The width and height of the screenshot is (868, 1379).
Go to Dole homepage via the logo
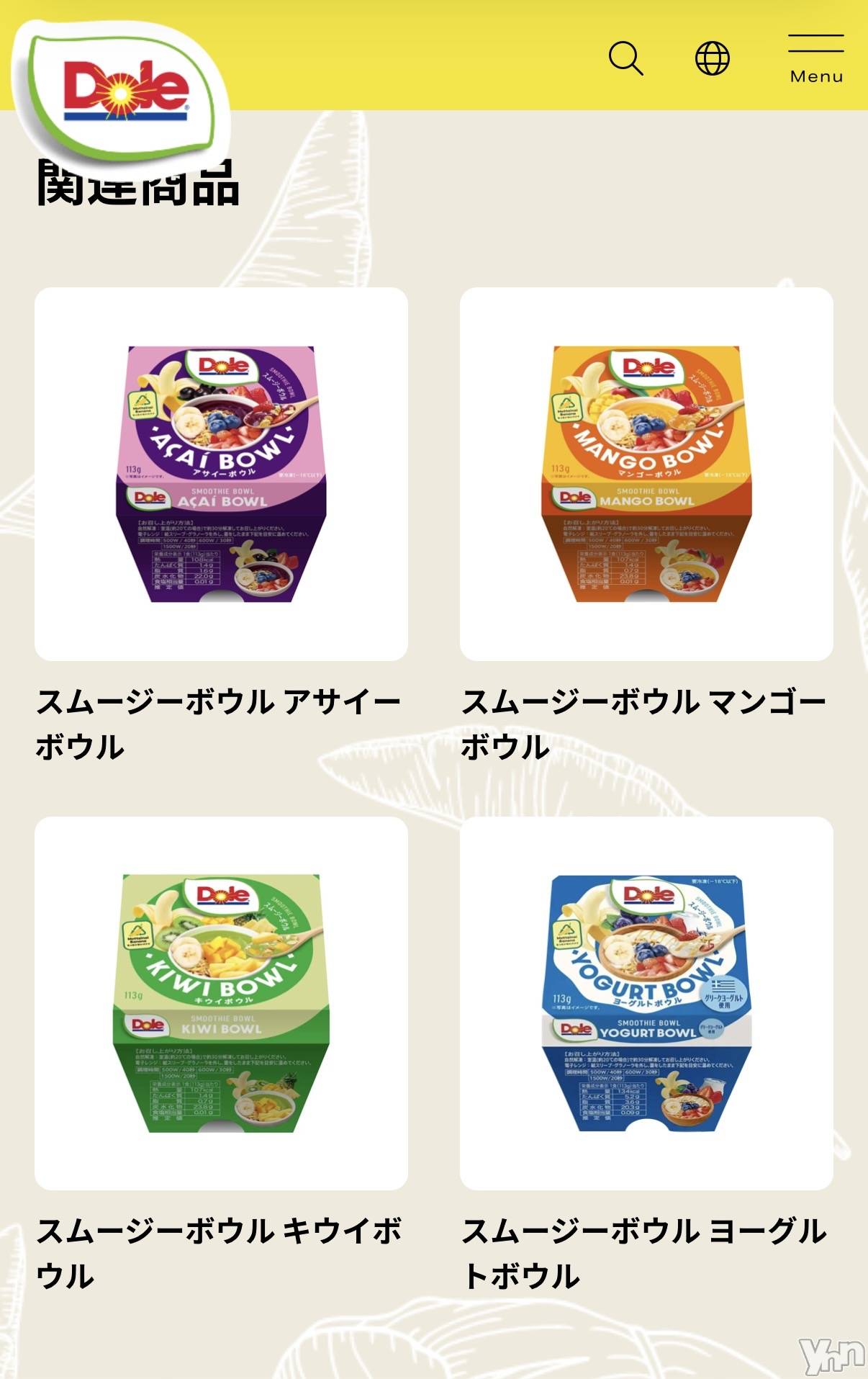tap(124, 90)
